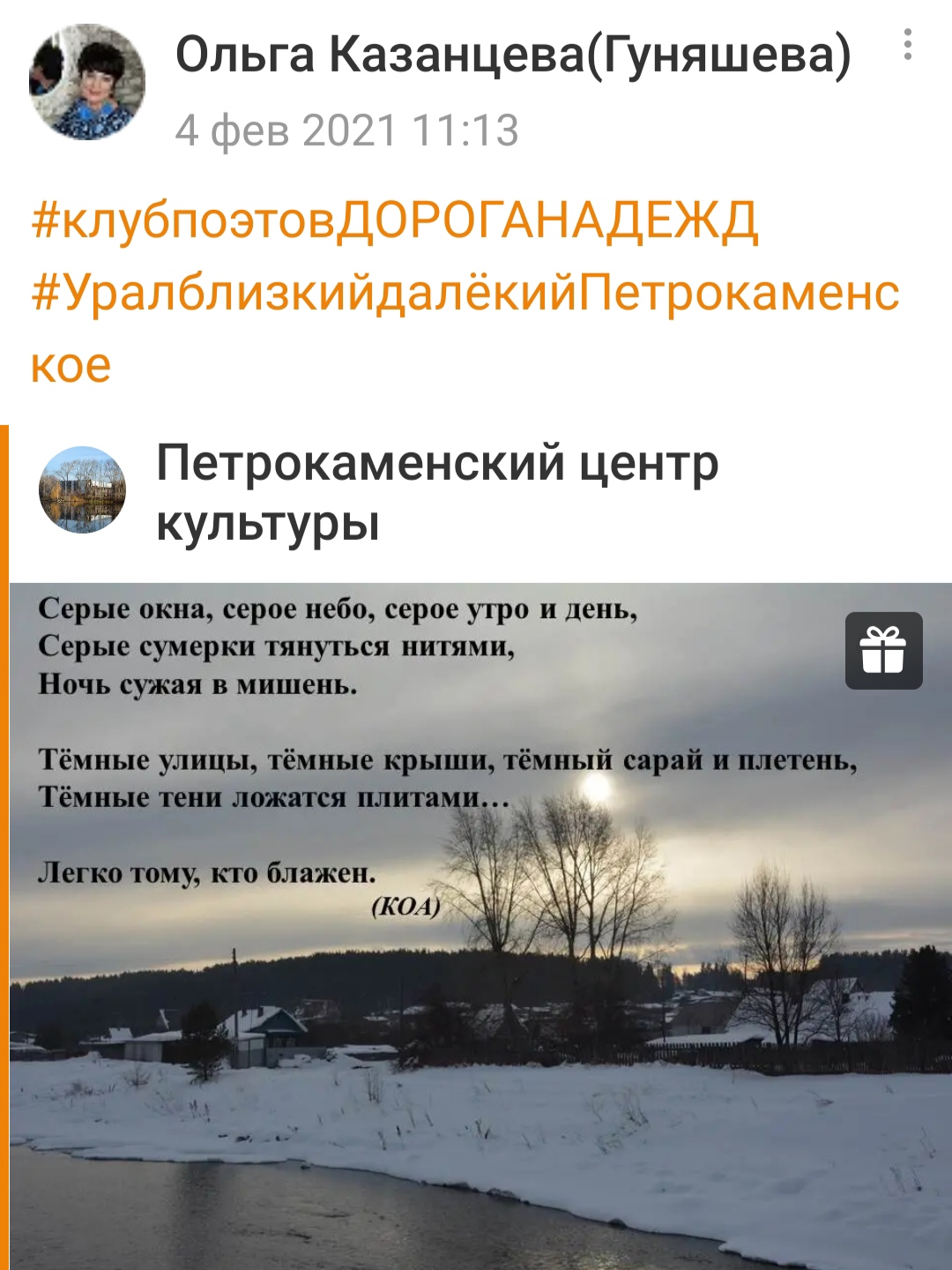Open Петрокаменский центр культуры group avatar
952x1270 pixels.
coord(82,489)
